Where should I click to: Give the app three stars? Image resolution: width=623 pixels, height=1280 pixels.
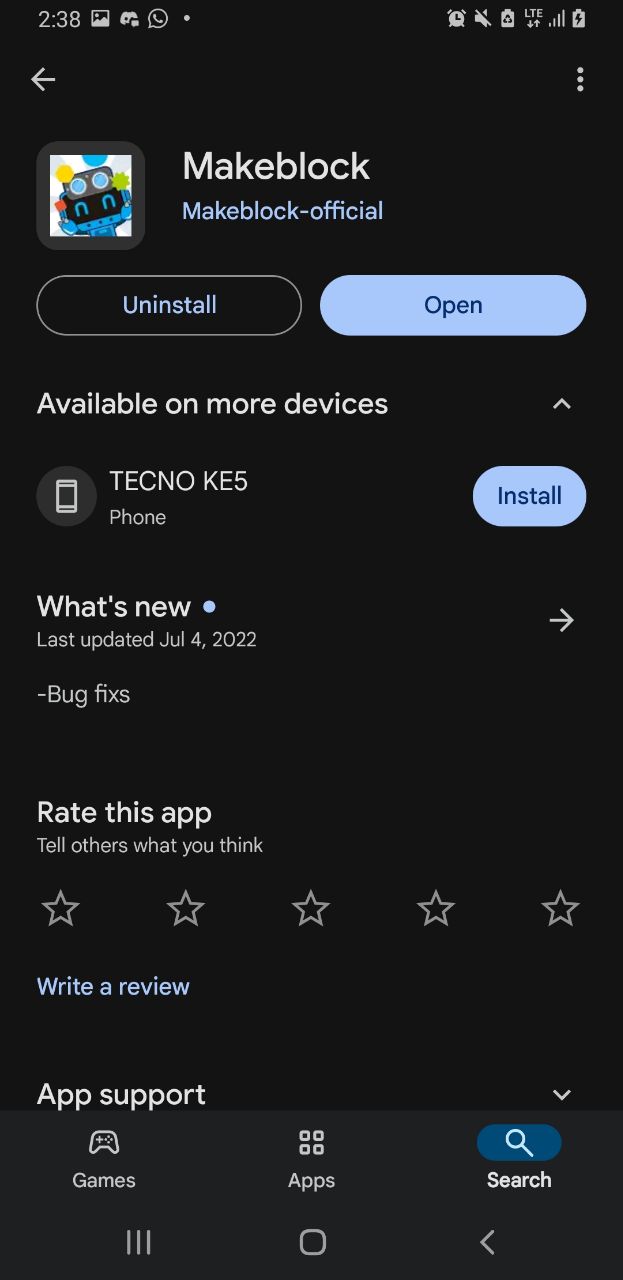[311, 909]
